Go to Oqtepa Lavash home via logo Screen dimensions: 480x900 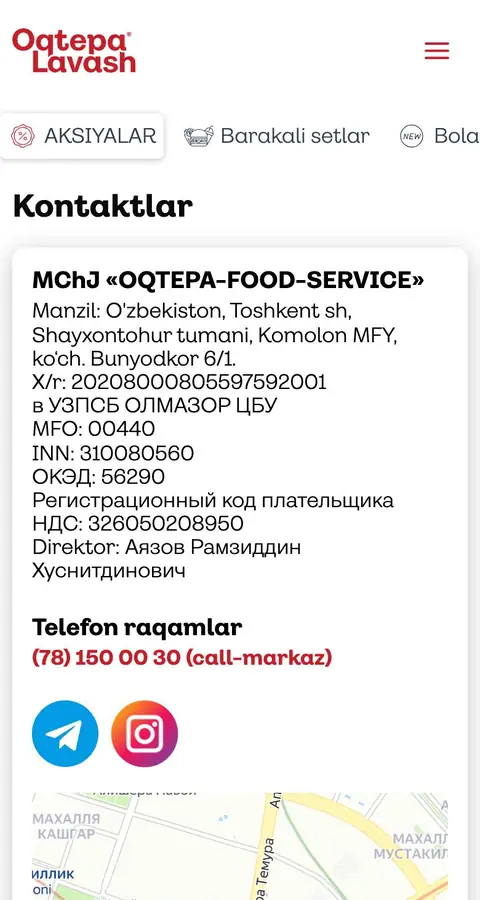pos(74,51)
